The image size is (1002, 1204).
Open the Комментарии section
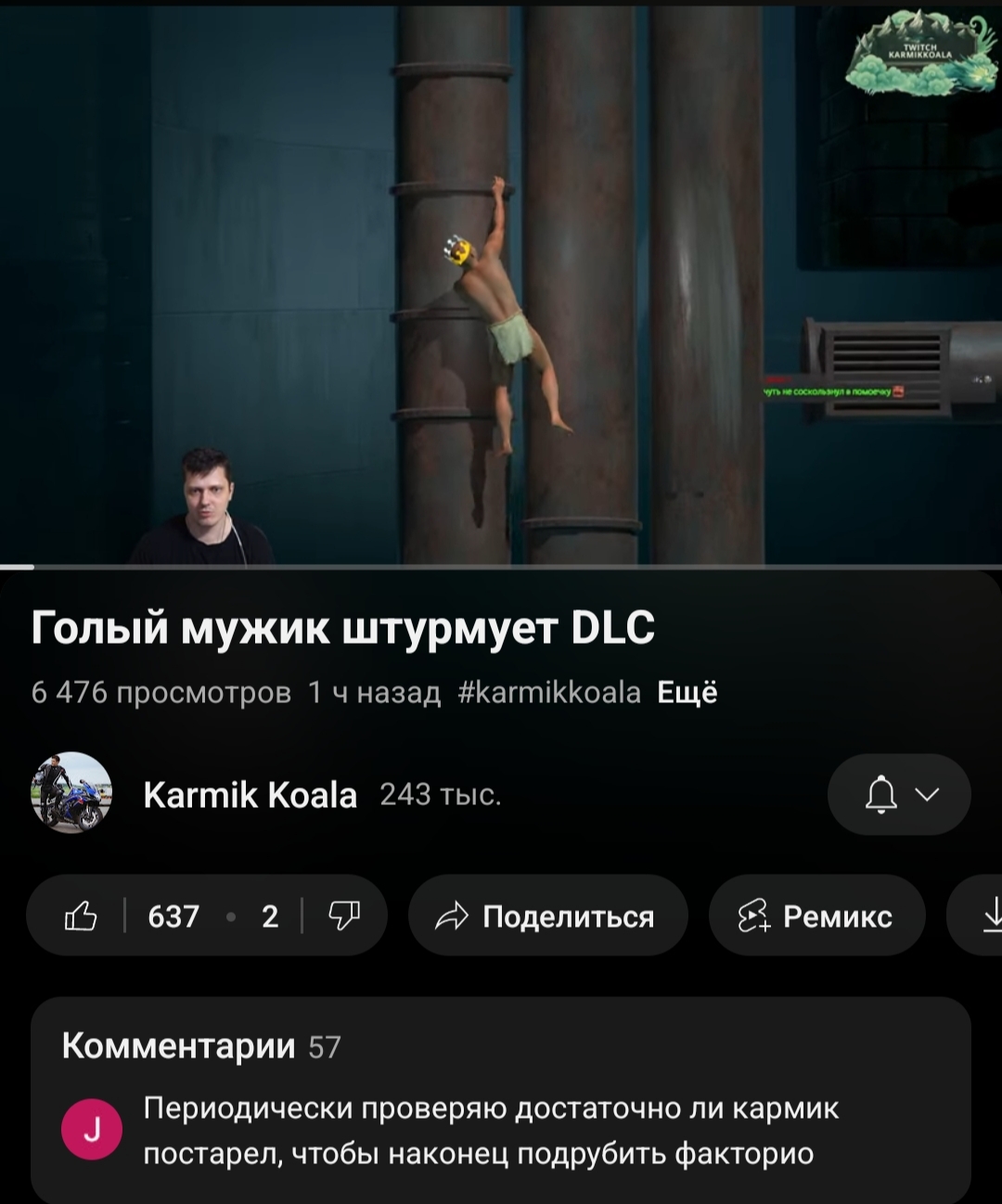pos(178,1046)
